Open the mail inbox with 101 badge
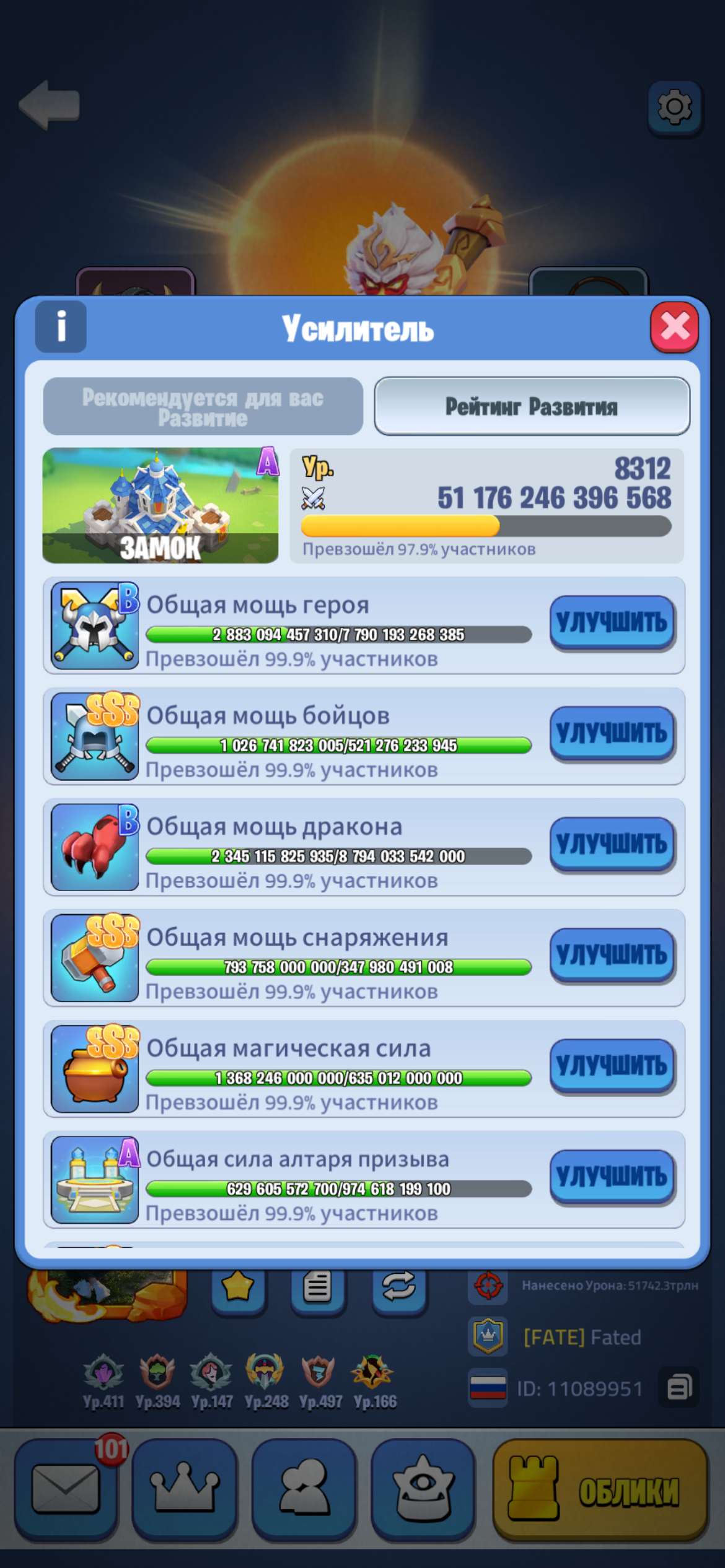Viewport: 725px width, 1568px height. point(66,1489)
